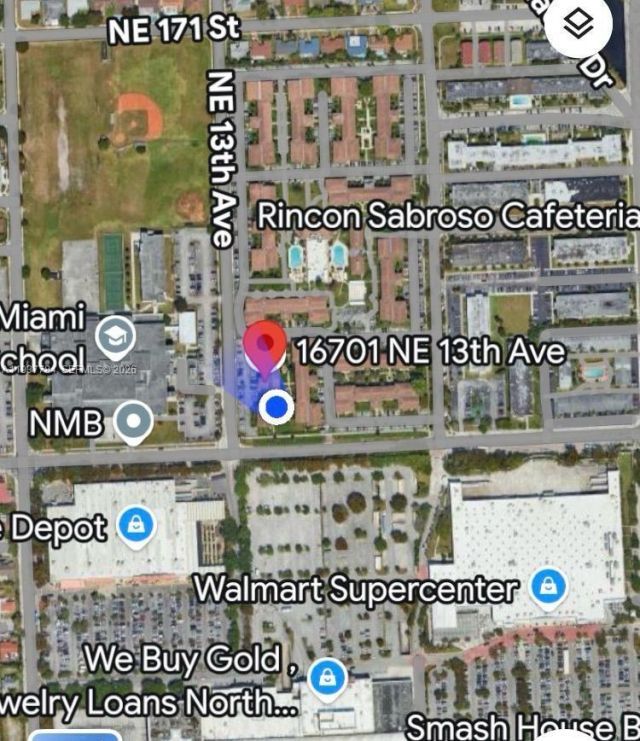Viewport: 640px width, 741px height.
Task: Tap the We Buy Gold store pin
Action: 326,679
